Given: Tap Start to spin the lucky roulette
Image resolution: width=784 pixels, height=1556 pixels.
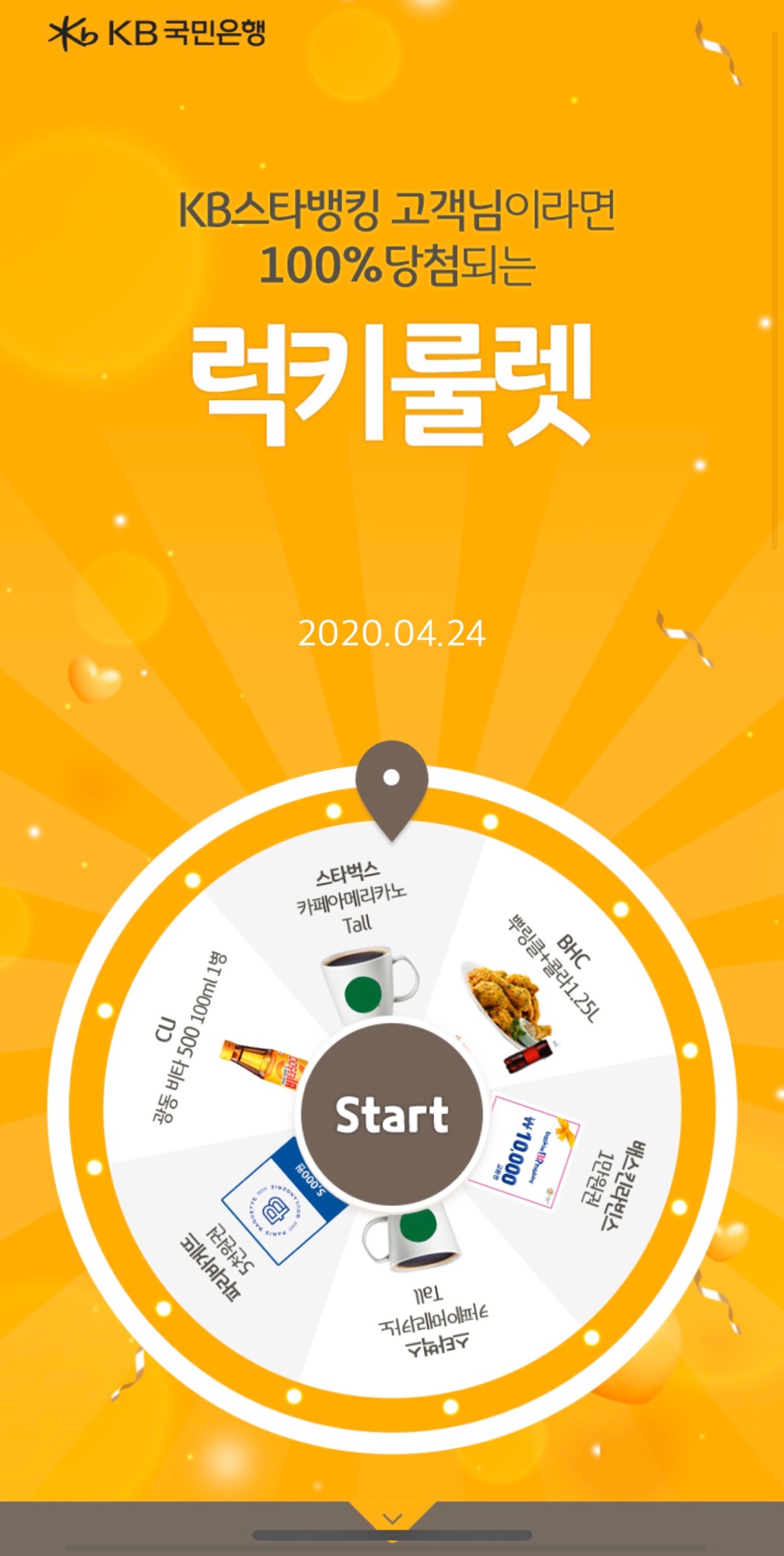Looking at the screenshot, I should [x=392, y=1115].
